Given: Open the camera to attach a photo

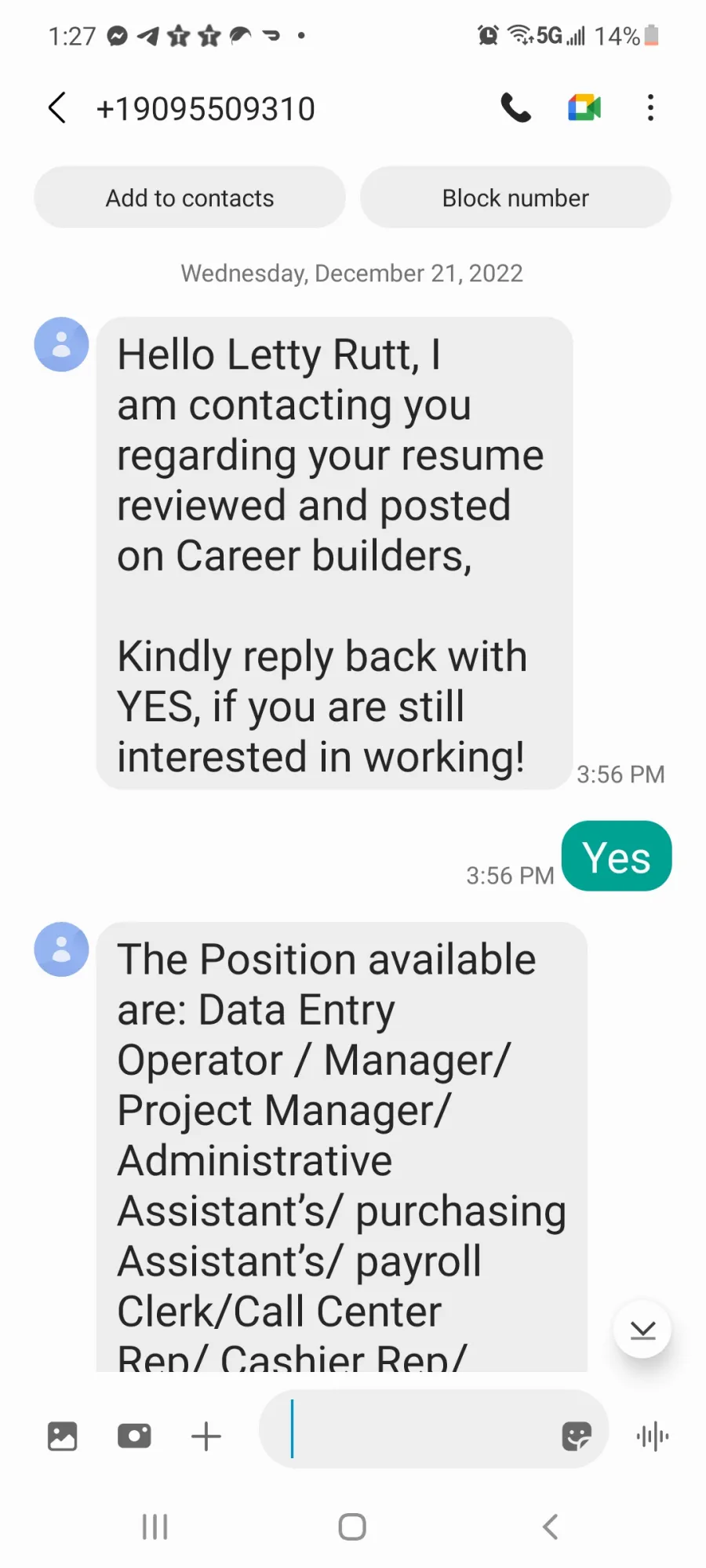Looking at the screenshot, I should (134, 1436).
